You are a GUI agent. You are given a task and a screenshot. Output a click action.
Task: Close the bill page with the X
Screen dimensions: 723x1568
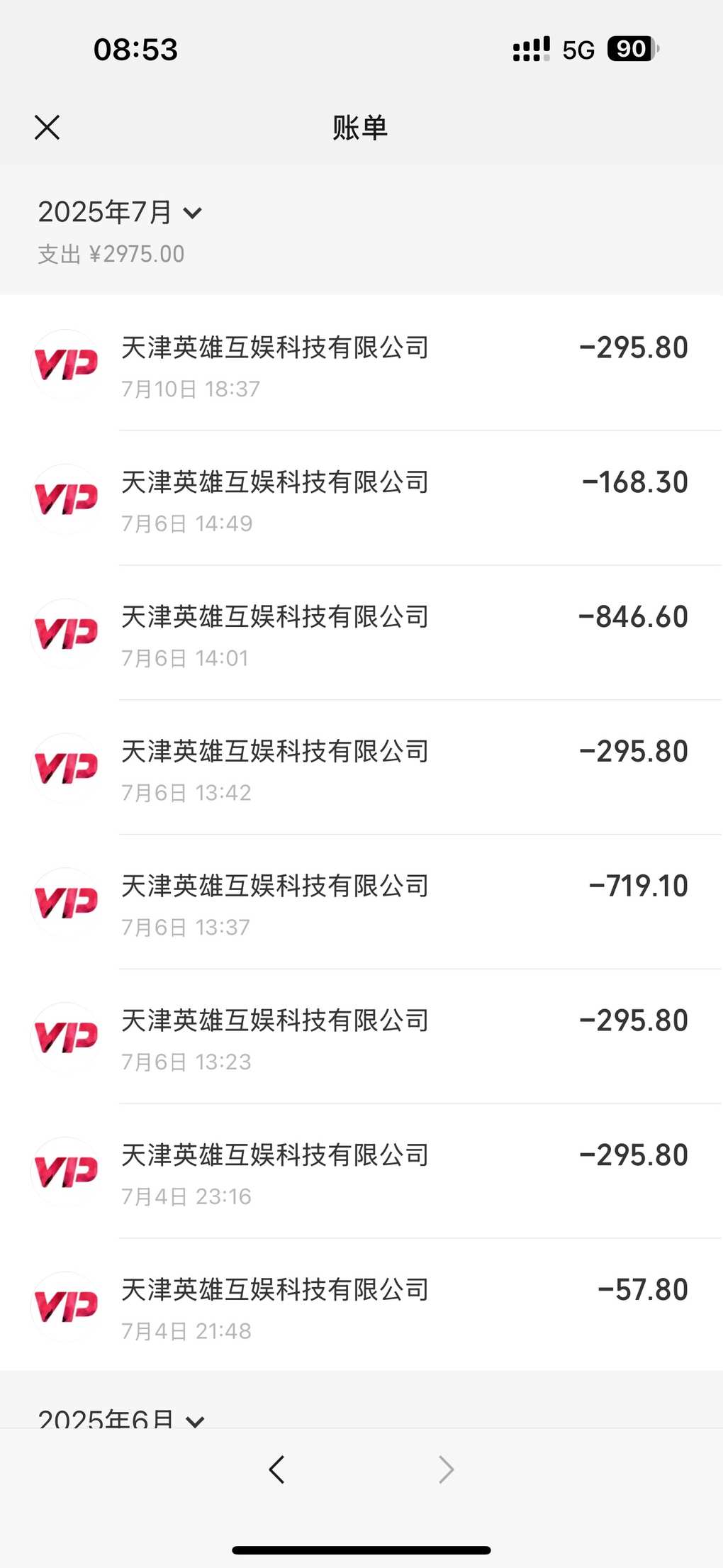pos(47,128)
